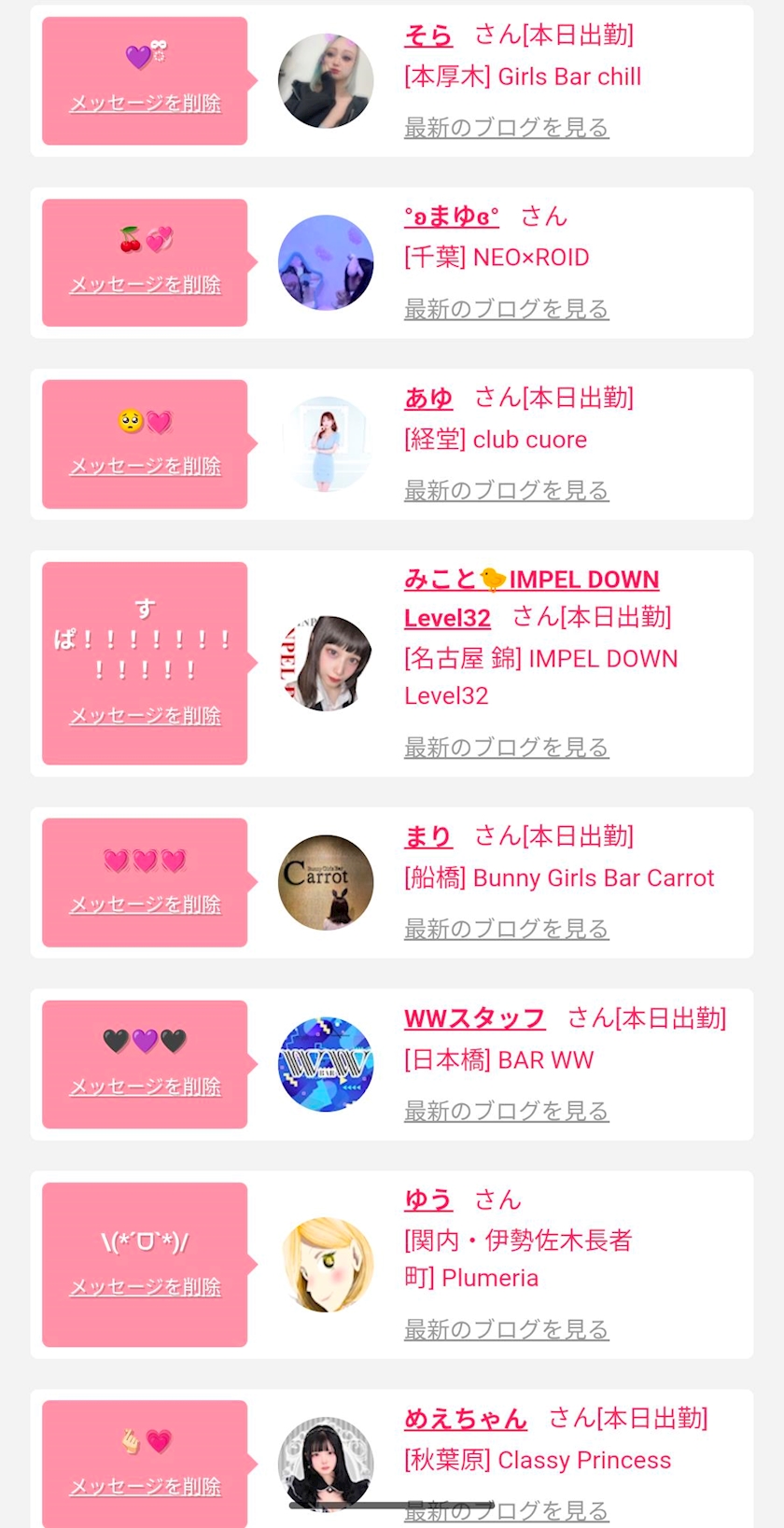View latest blog of まり

pos(506,929)
